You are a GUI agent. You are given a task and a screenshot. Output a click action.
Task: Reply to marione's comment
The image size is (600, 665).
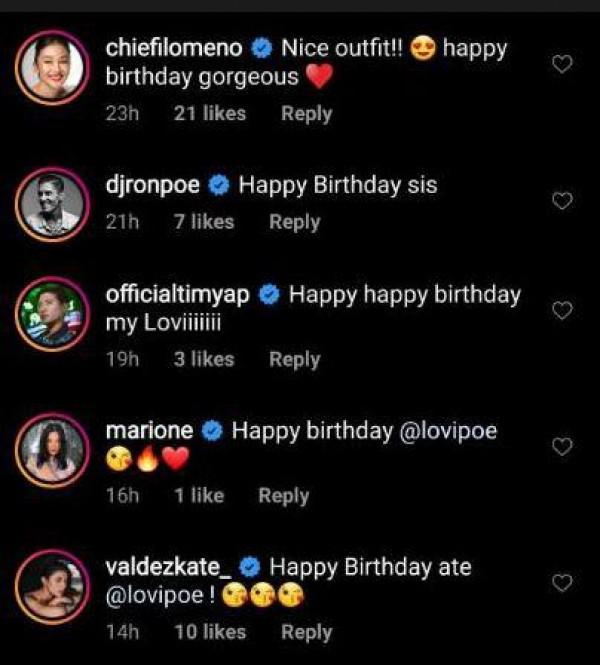point(283,495)
